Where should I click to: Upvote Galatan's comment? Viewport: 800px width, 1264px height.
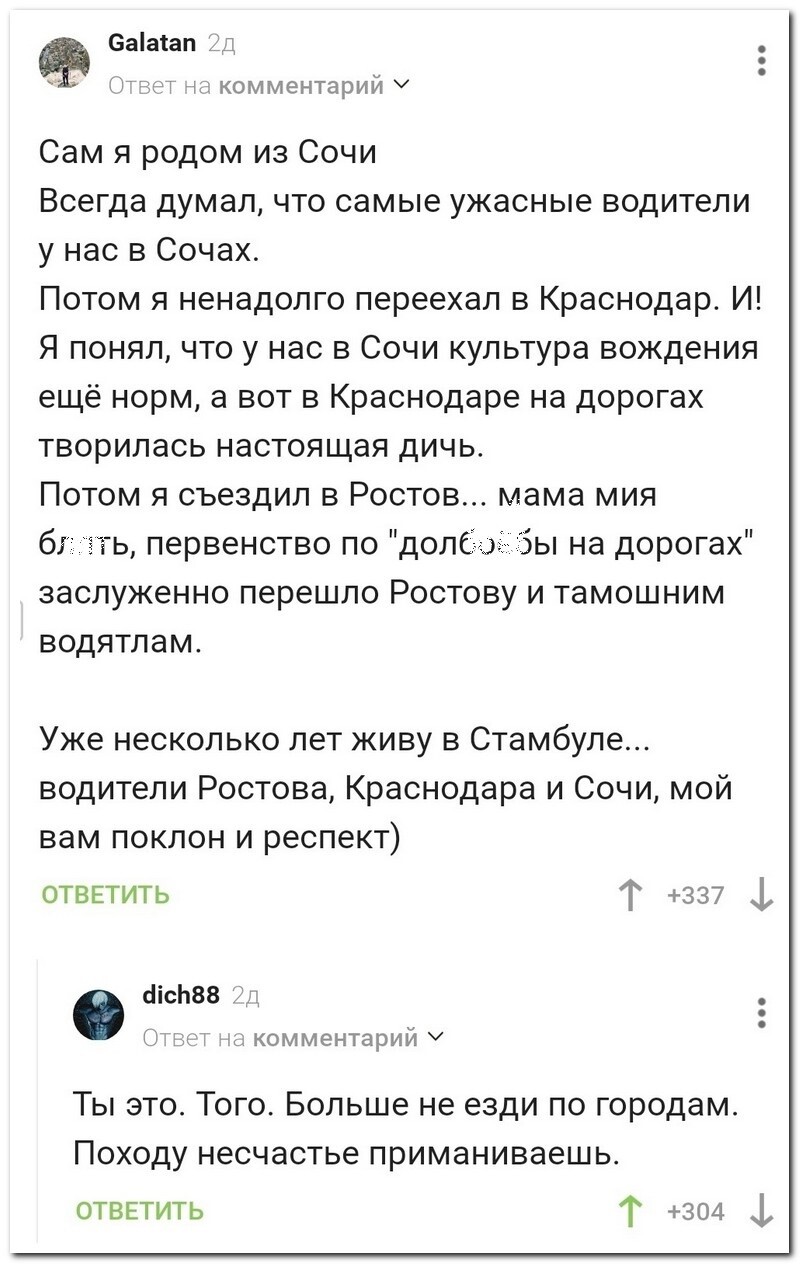(x=629, y=894)
